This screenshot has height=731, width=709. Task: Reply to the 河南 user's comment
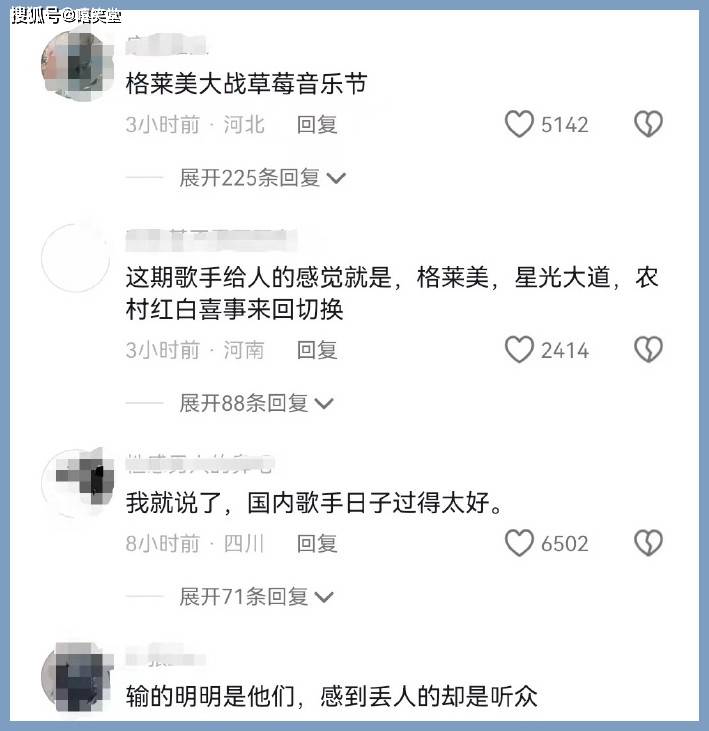317,350
